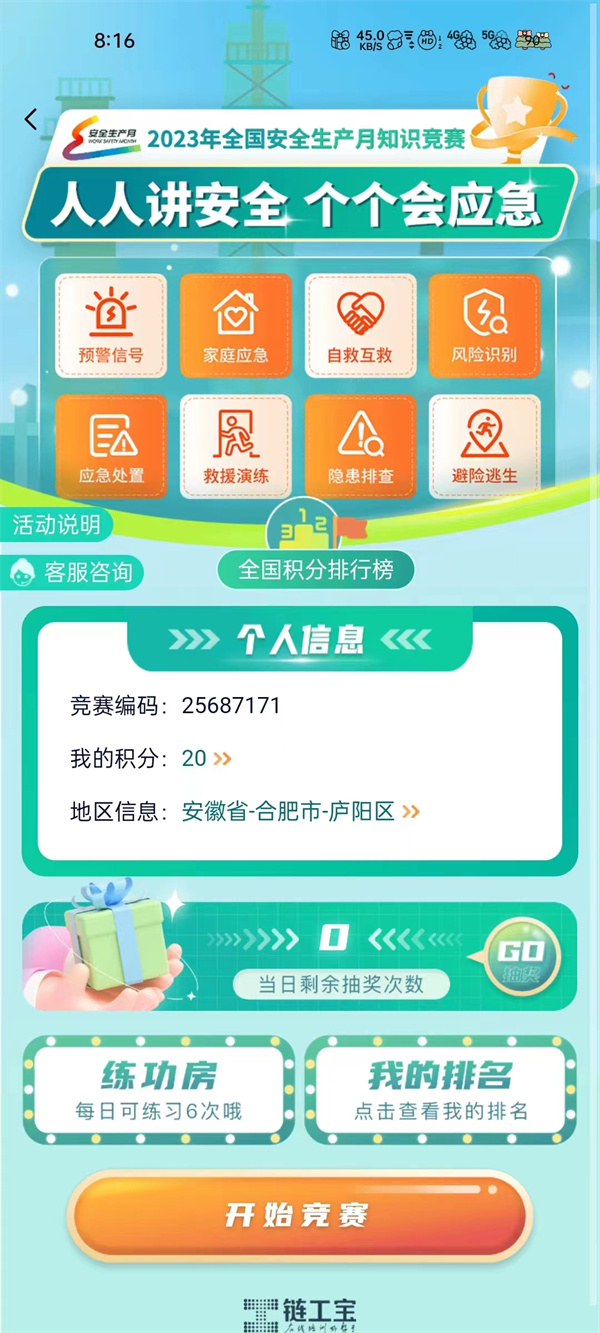600x1333 pixels.
Task: Go back using the top-left arrow
Action: click(31, 120)
